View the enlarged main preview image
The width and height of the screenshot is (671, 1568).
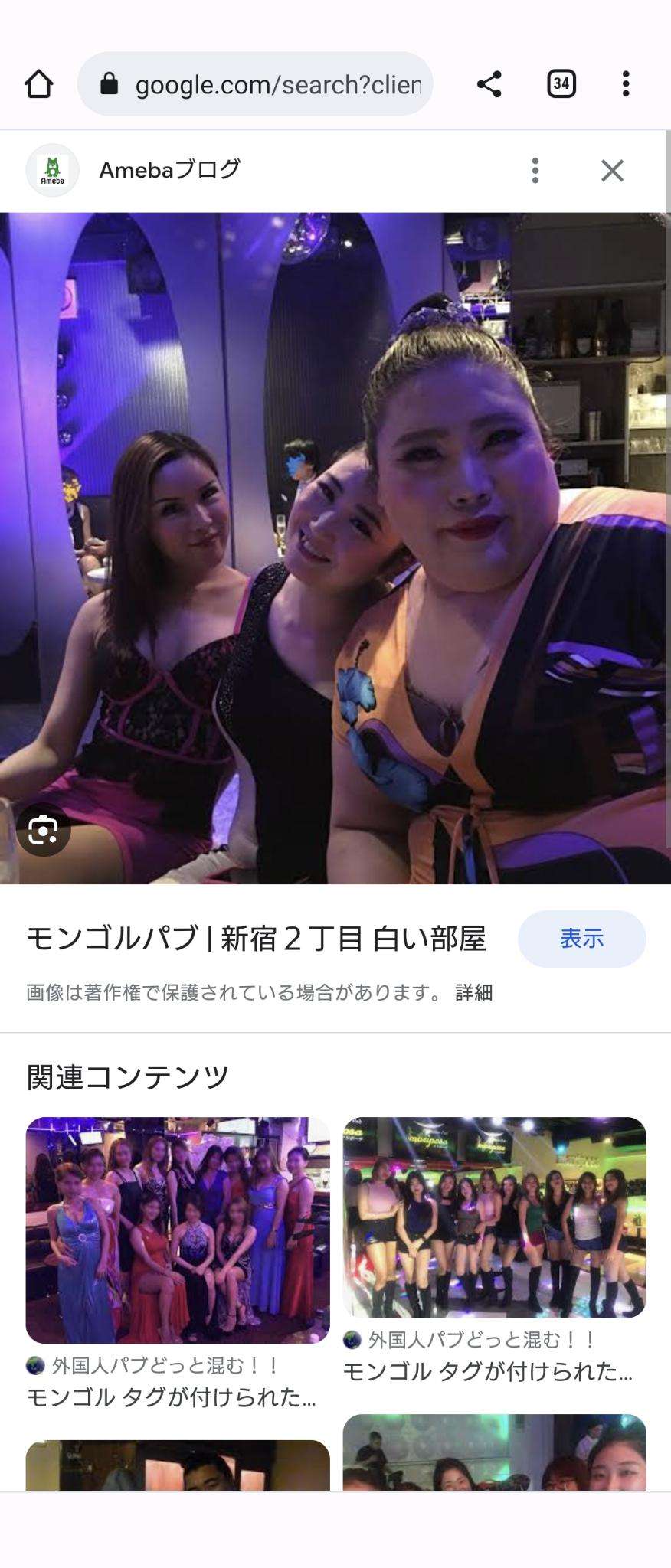pyautogui.click(x=335, y=548)
